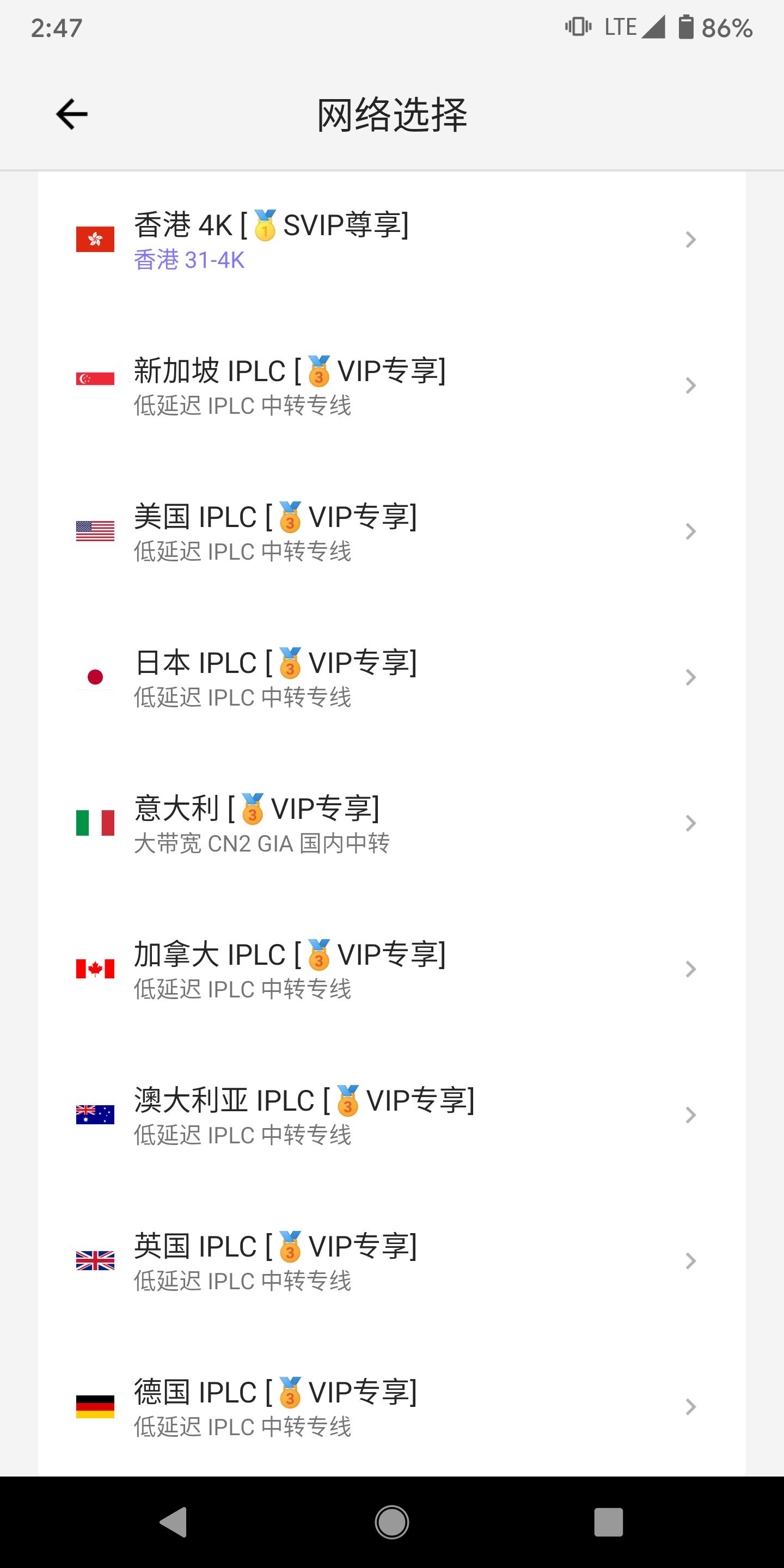Expand the 新加坡 IPLC server via its chevron

[690, 385]
